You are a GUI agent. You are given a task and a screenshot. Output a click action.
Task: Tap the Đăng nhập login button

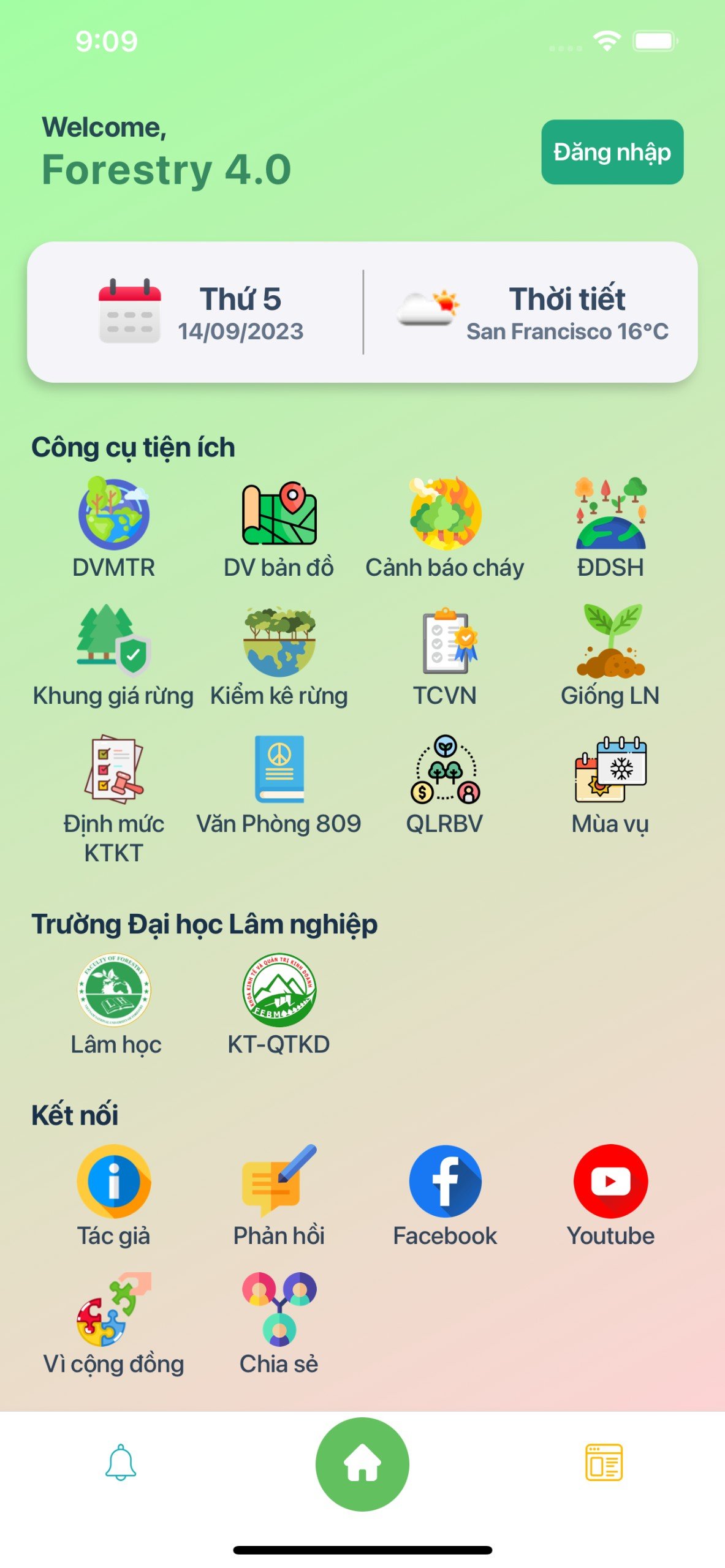[612, 152]
